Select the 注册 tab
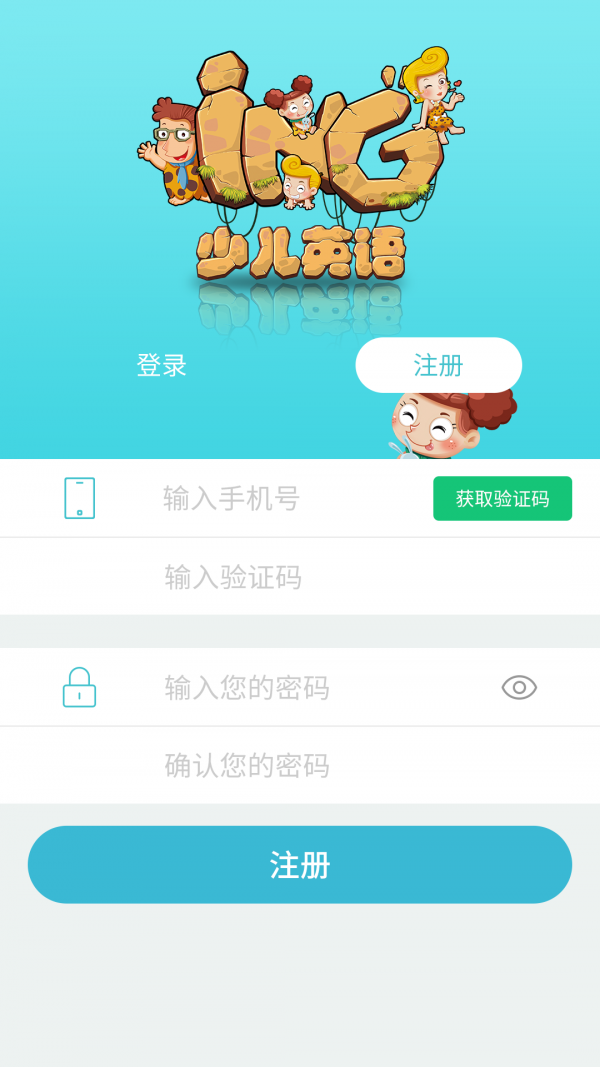Screen dimensions: 600x1067 point(438,365)
